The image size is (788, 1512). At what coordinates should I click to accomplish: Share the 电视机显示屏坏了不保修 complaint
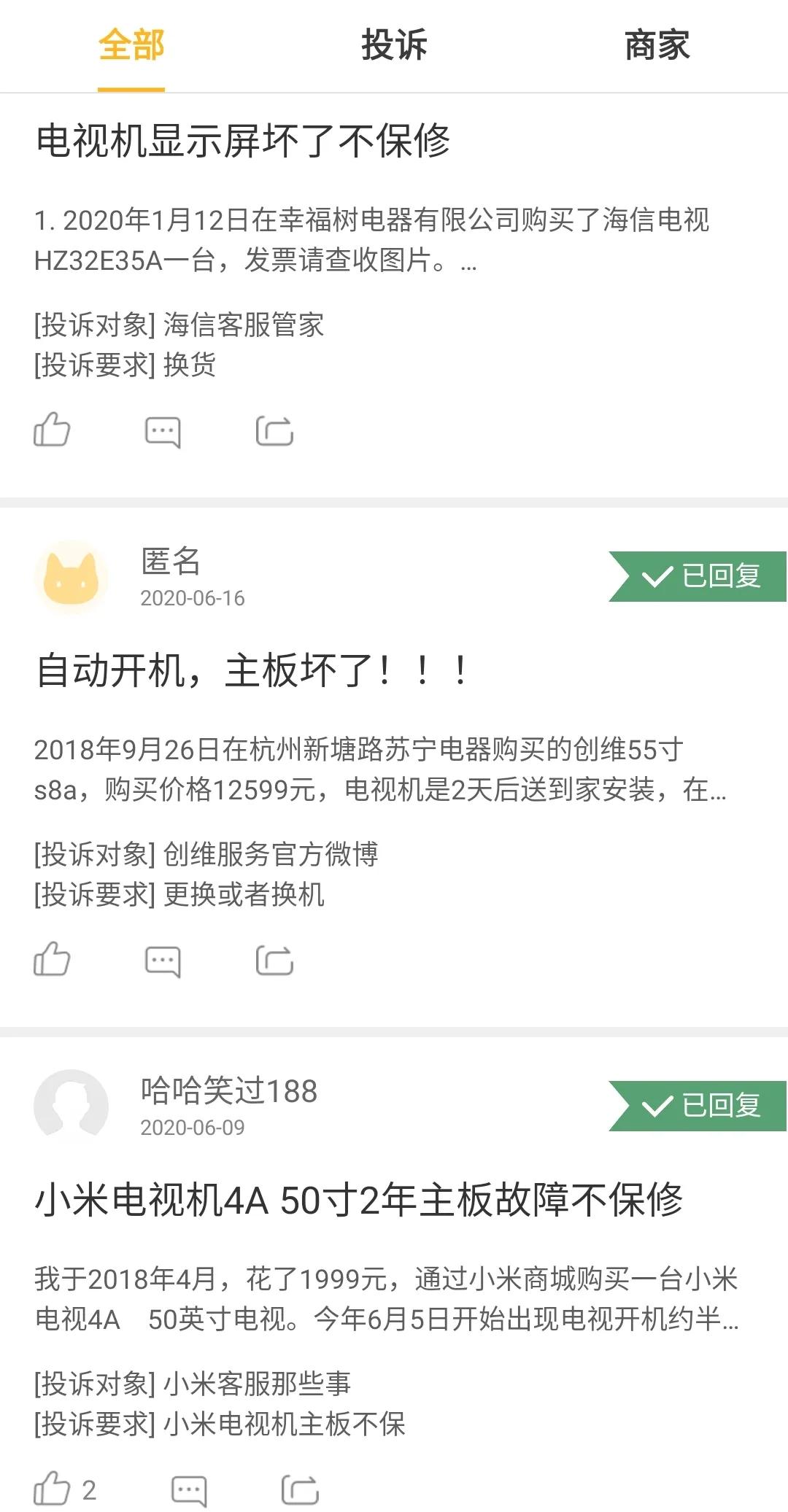[x=274, y=432]
